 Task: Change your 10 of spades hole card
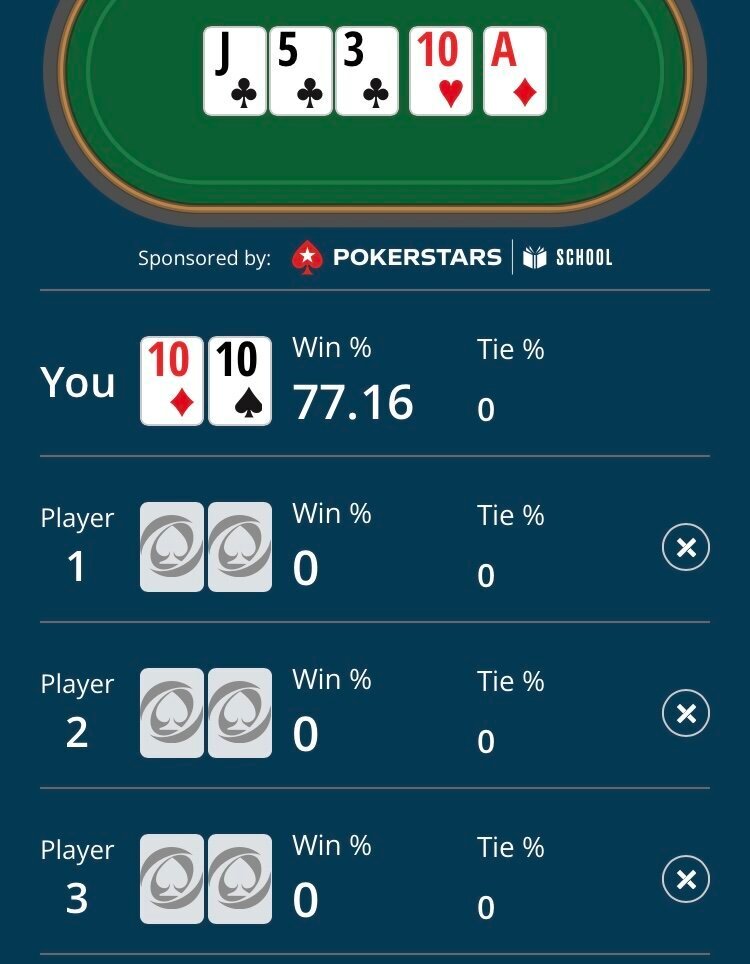[x=240, y=381]
